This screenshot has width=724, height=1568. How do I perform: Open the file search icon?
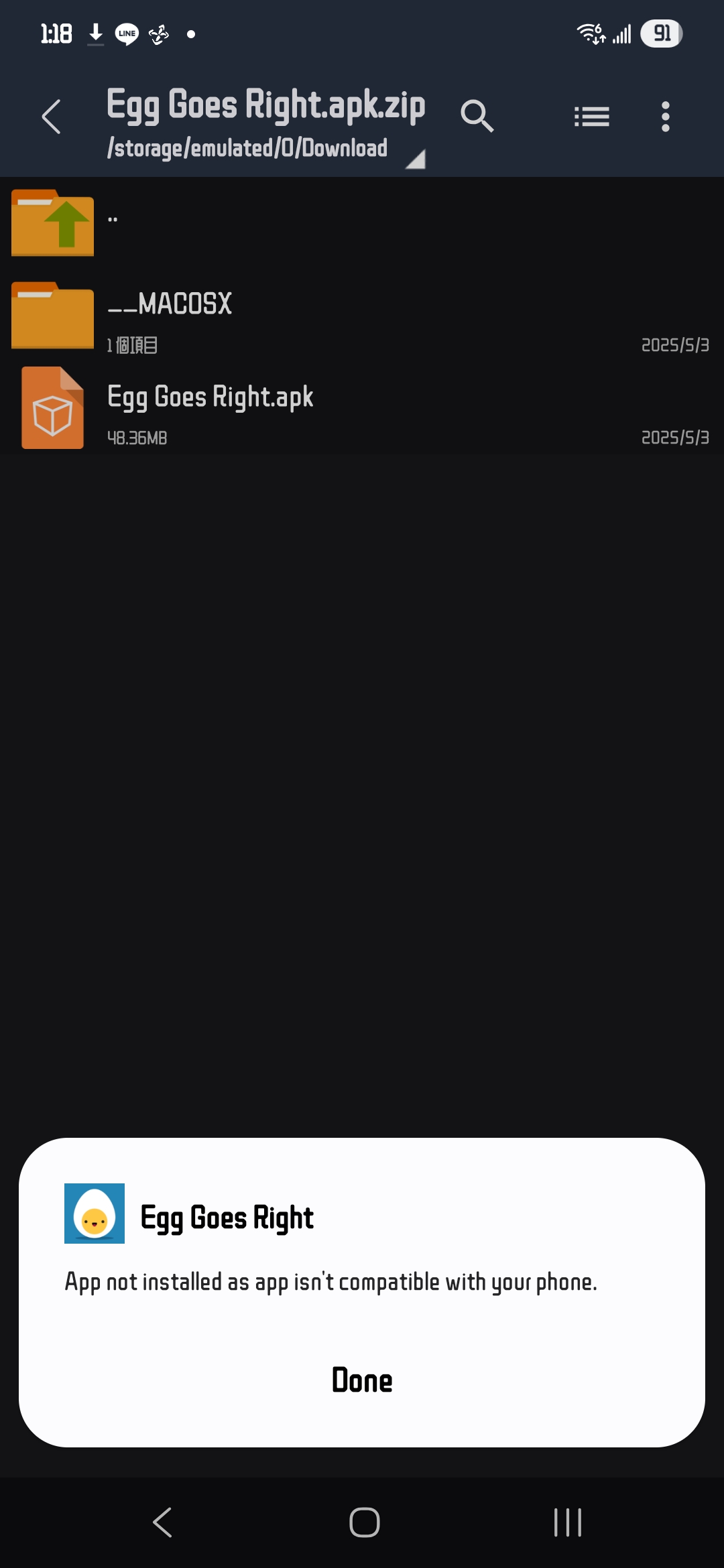pyautogui.click(x=477, y=116)
